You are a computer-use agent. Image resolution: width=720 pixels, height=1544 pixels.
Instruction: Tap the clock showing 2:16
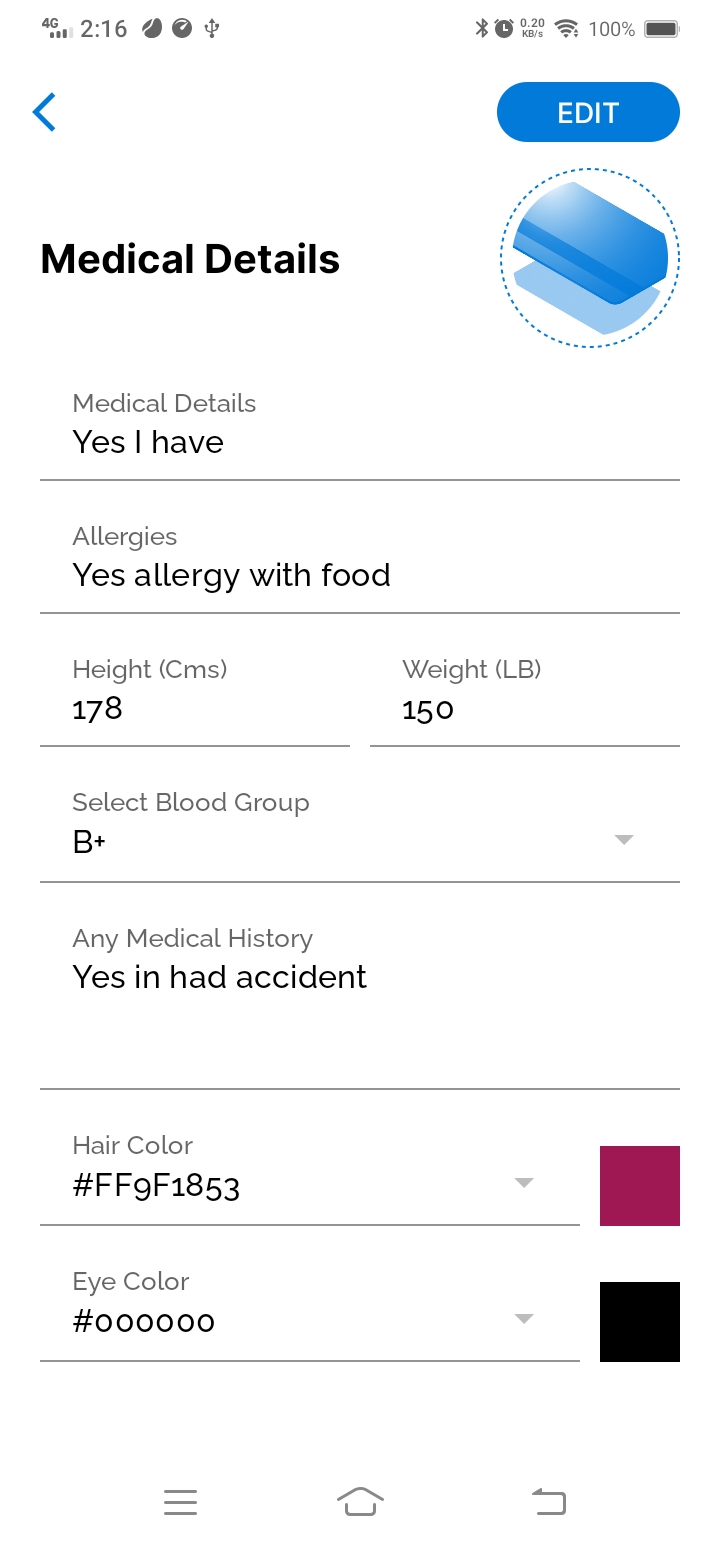[103, 29]
